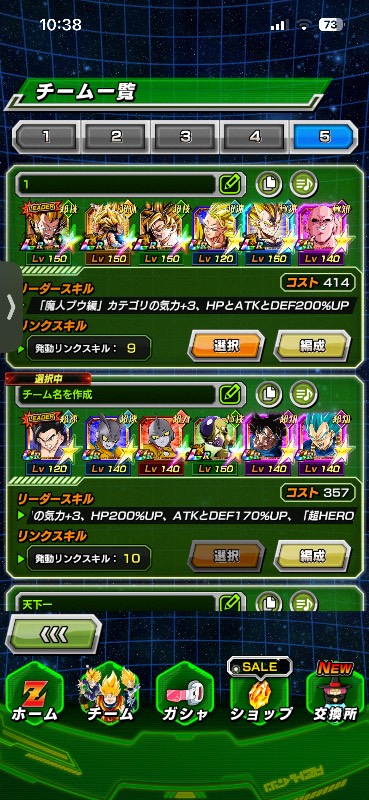Copy team "1" with the duplicate icon
Image resolution: width=369 pixels, height=800 pixels.
pyautogui.click(x=269, y=184)
